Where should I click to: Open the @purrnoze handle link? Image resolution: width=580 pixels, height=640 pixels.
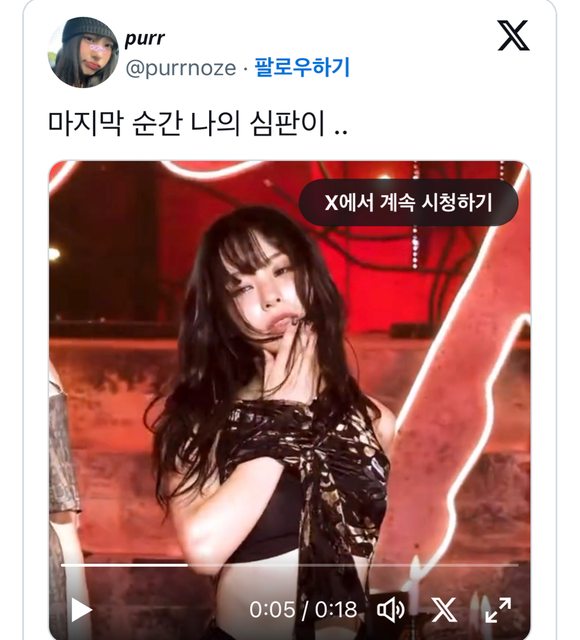coord(181,68)
